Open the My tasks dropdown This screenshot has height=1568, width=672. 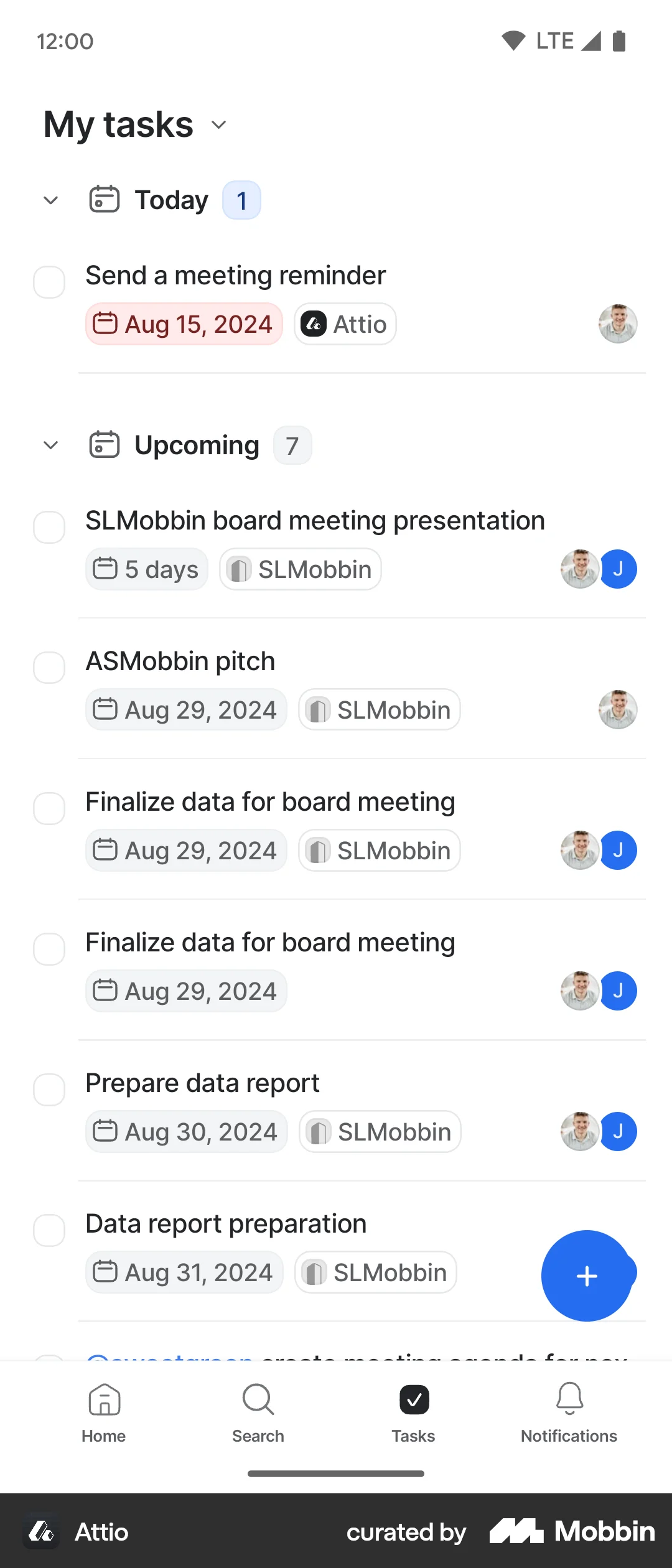click(x=217, y=124)
